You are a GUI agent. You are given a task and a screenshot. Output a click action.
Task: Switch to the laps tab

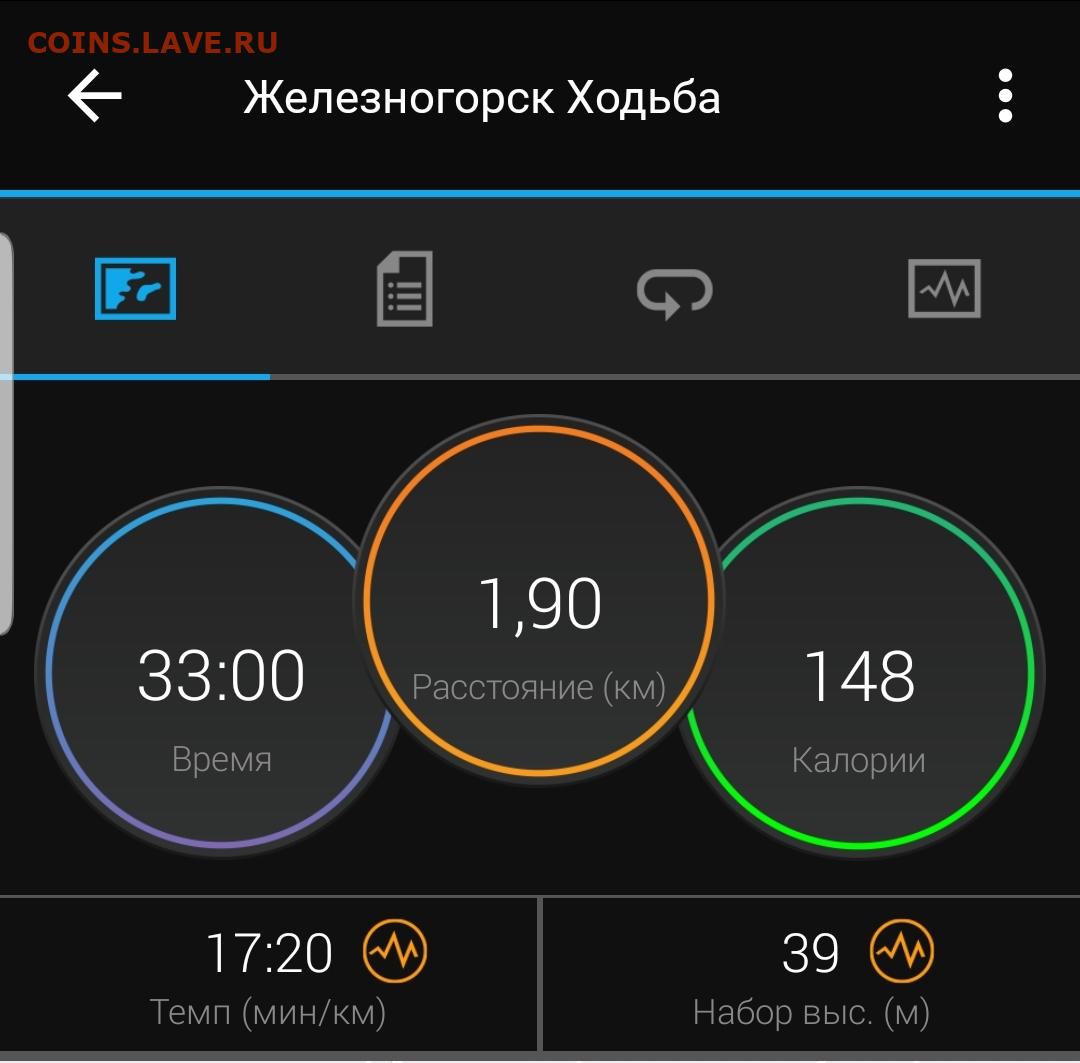click(x=675, y=290)
